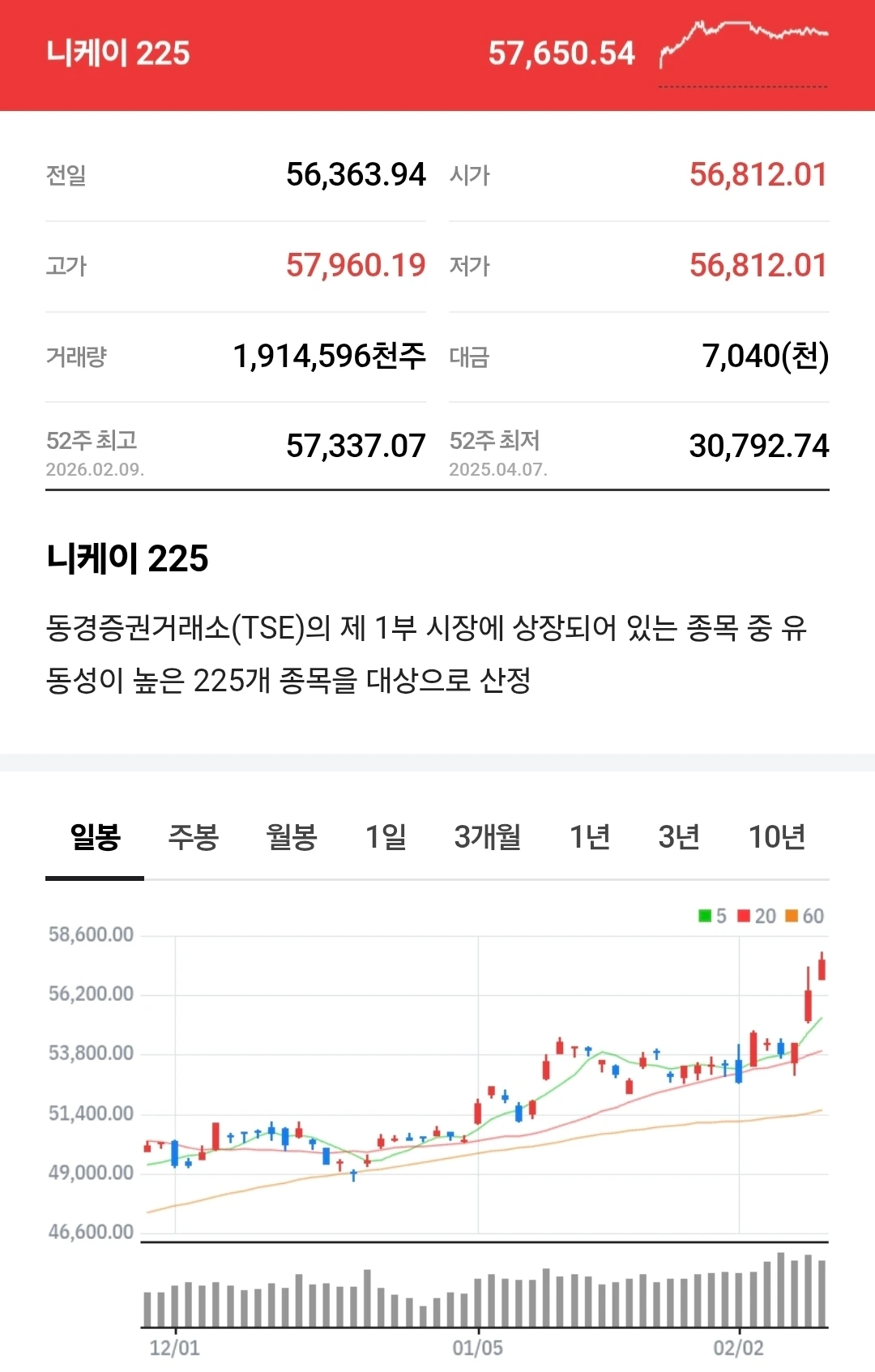
Task: View the 3년 chart range
Action: point(679,837)
